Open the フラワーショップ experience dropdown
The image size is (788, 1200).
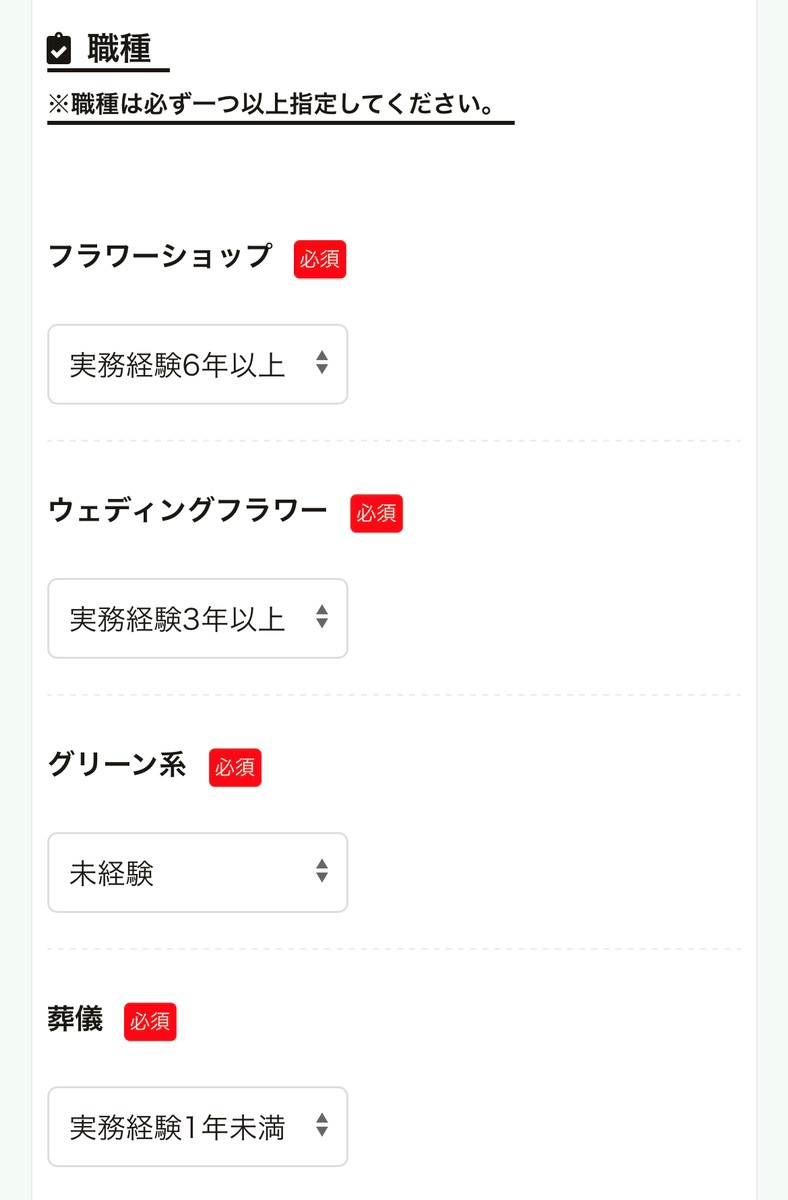pos(197,365)
